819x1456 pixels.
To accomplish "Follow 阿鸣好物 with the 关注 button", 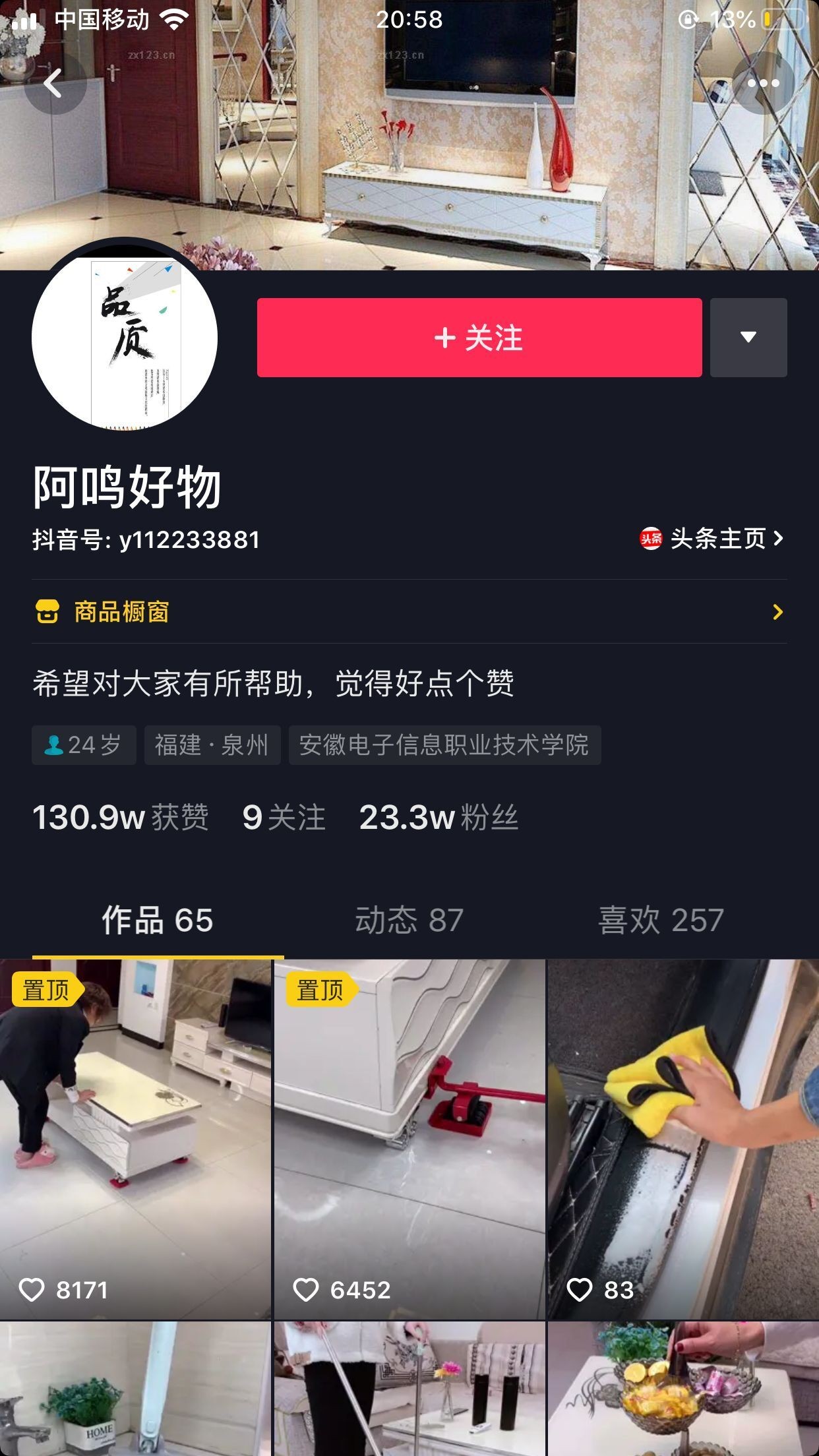I will [479, 338].
